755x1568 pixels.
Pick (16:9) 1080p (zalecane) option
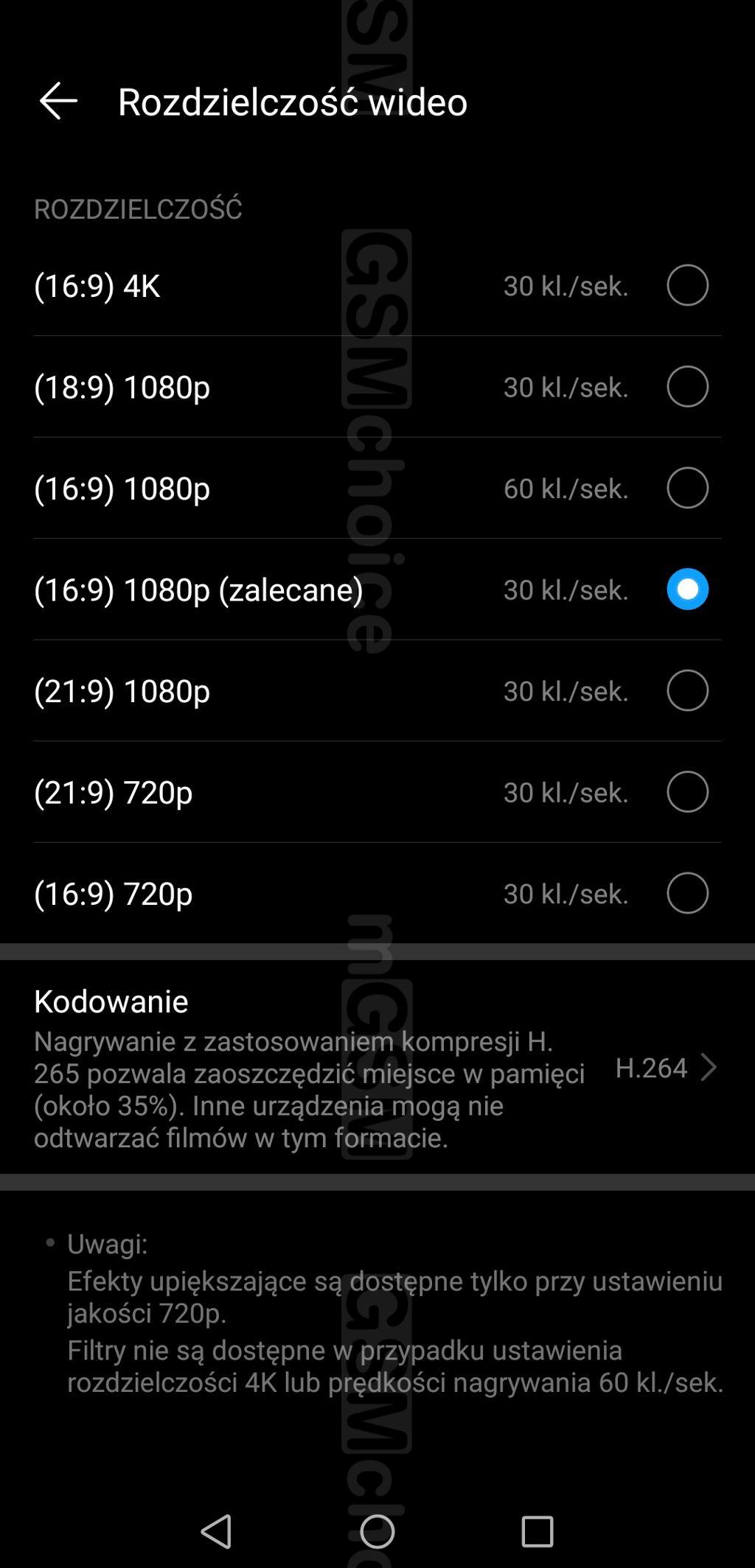tap(377, 589)
